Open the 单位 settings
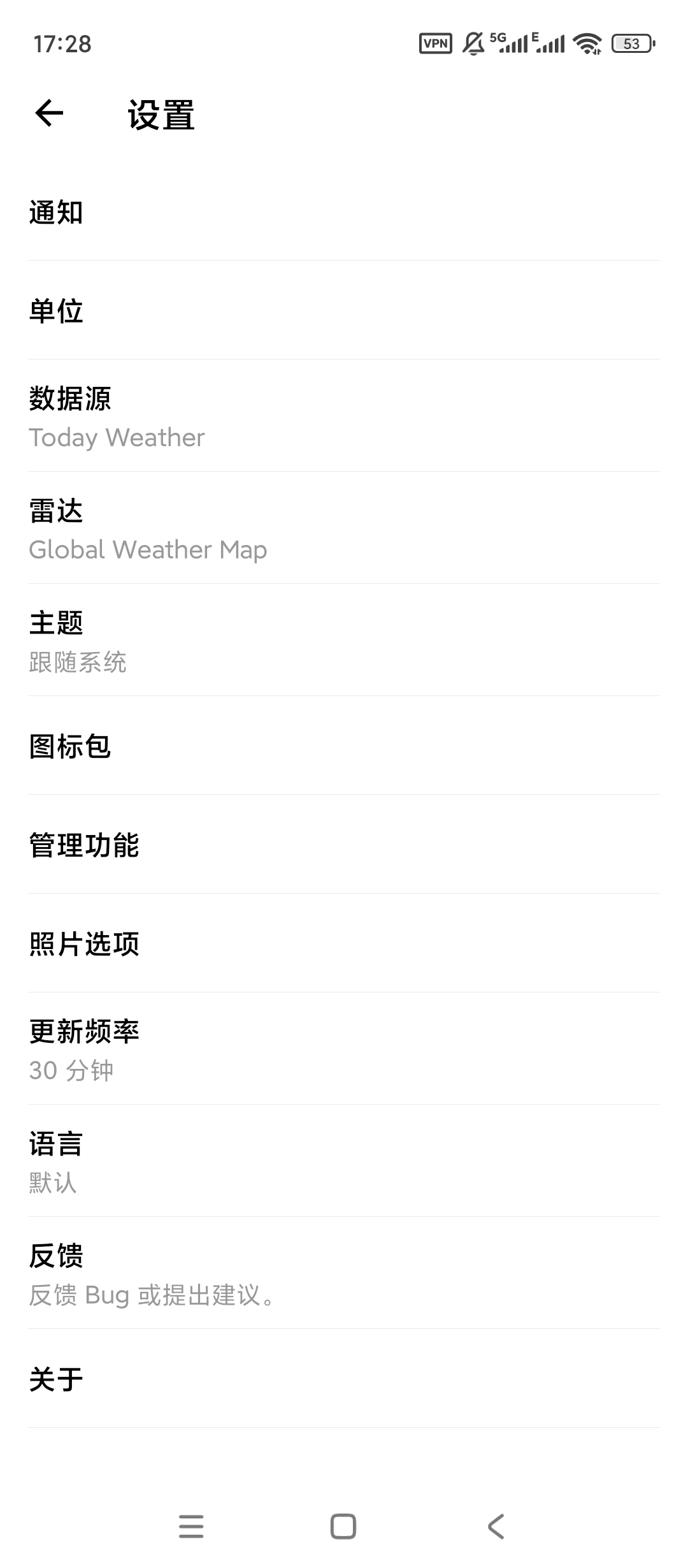 click(344, 311)
